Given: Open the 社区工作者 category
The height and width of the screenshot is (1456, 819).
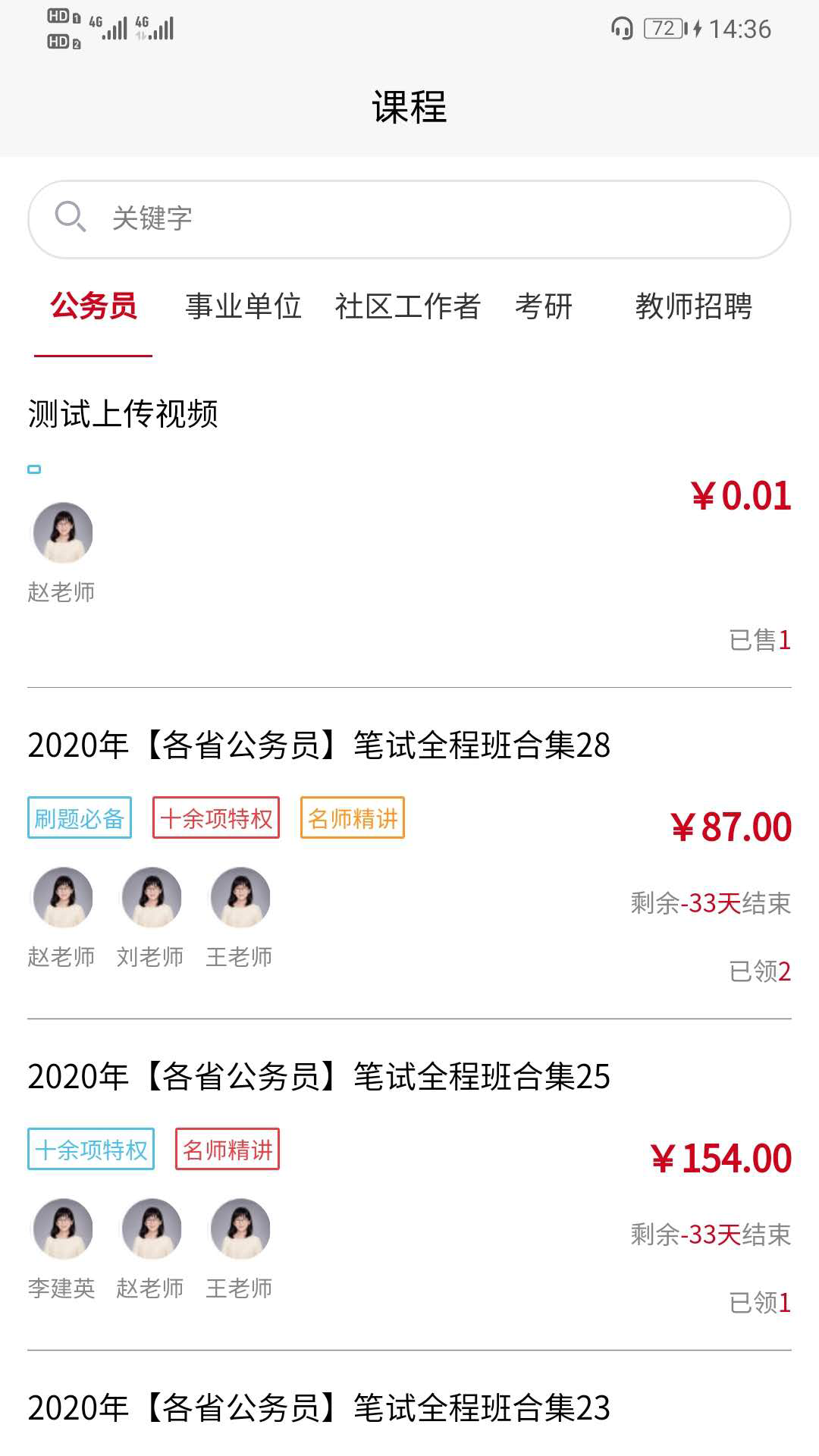Looking at the screenshot, I should [x=407, y=307].
